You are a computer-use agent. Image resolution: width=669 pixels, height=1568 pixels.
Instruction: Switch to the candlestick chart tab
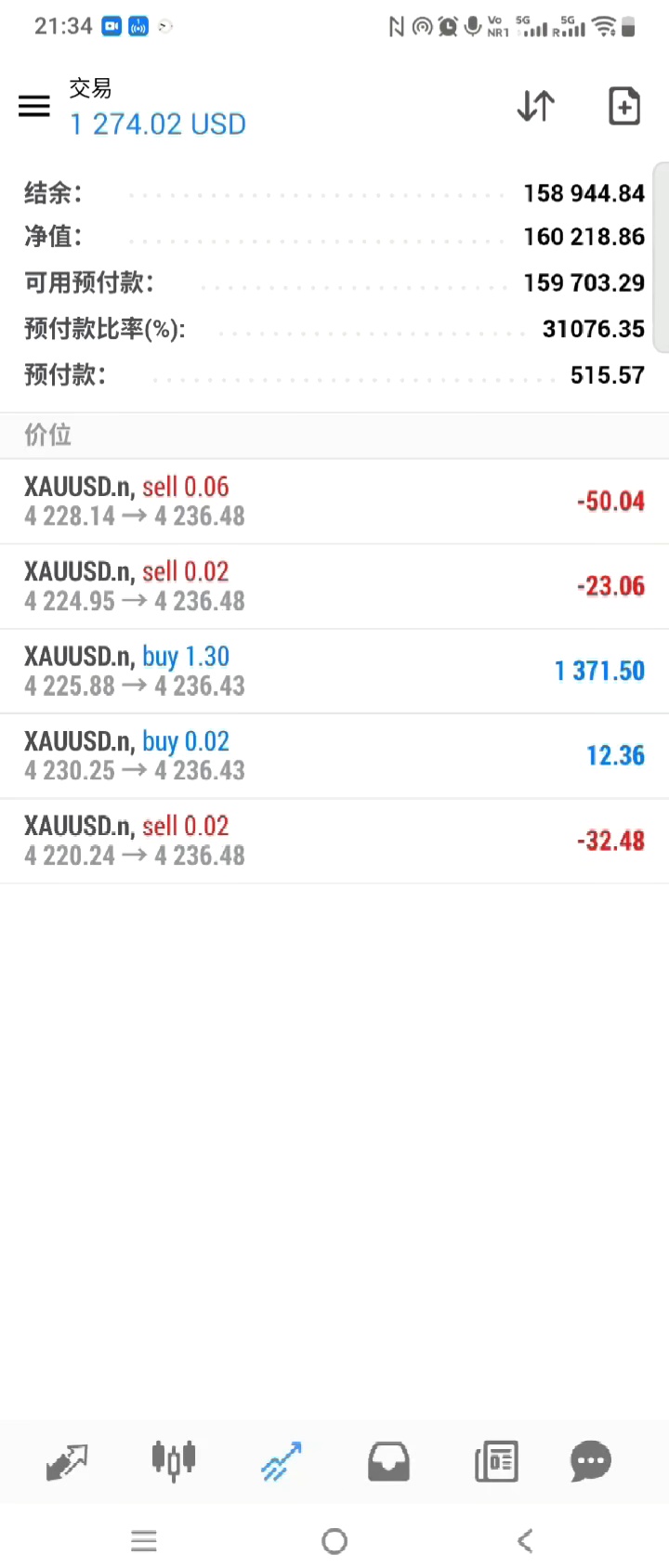click(174, 1461)
